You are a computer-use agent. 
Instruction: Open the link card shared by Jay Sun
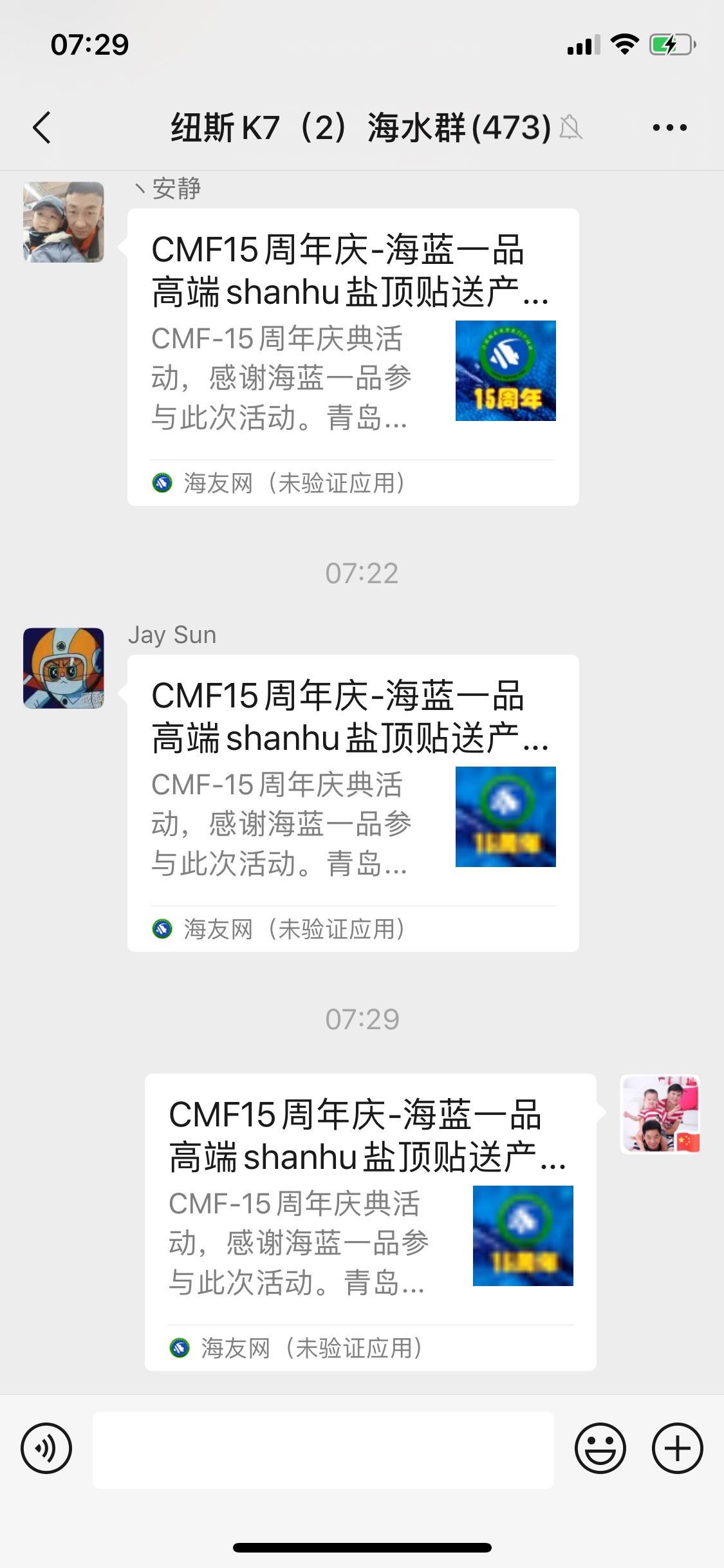pos(353,803)
